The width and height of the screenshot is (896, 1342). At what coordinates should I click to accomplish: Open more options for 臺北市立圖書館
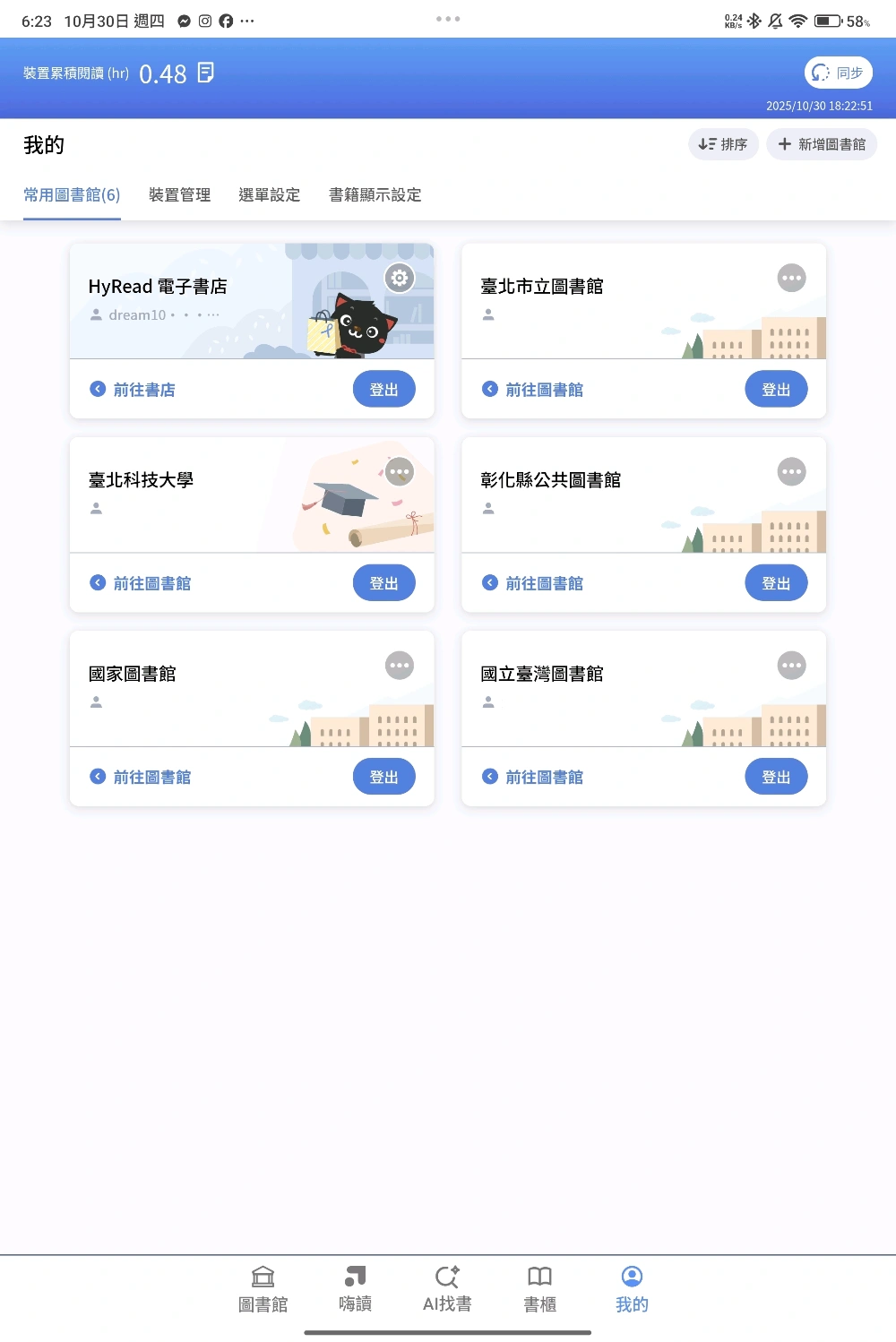[x=791, y=278]
